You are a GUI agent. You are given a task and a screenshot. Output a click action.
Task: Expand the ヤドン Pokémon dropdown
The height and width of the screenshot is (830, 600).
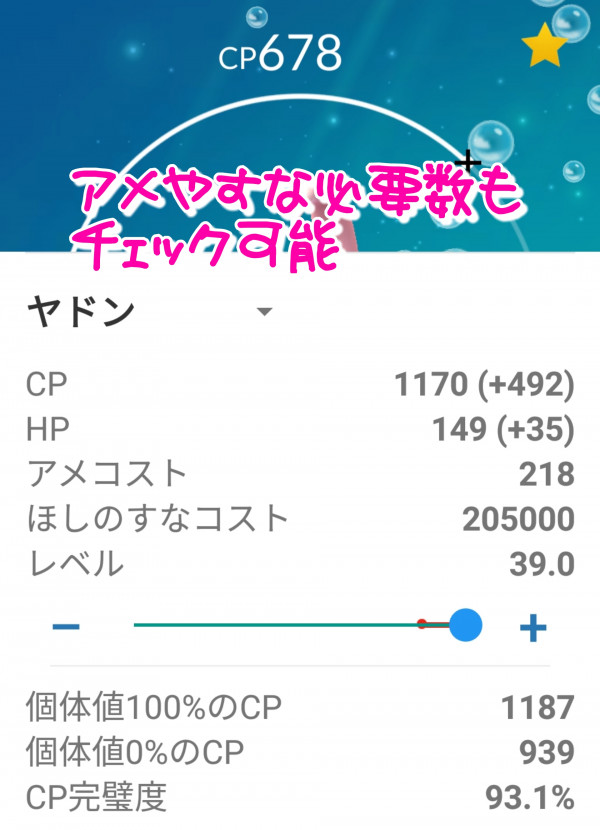coord(264,312)
